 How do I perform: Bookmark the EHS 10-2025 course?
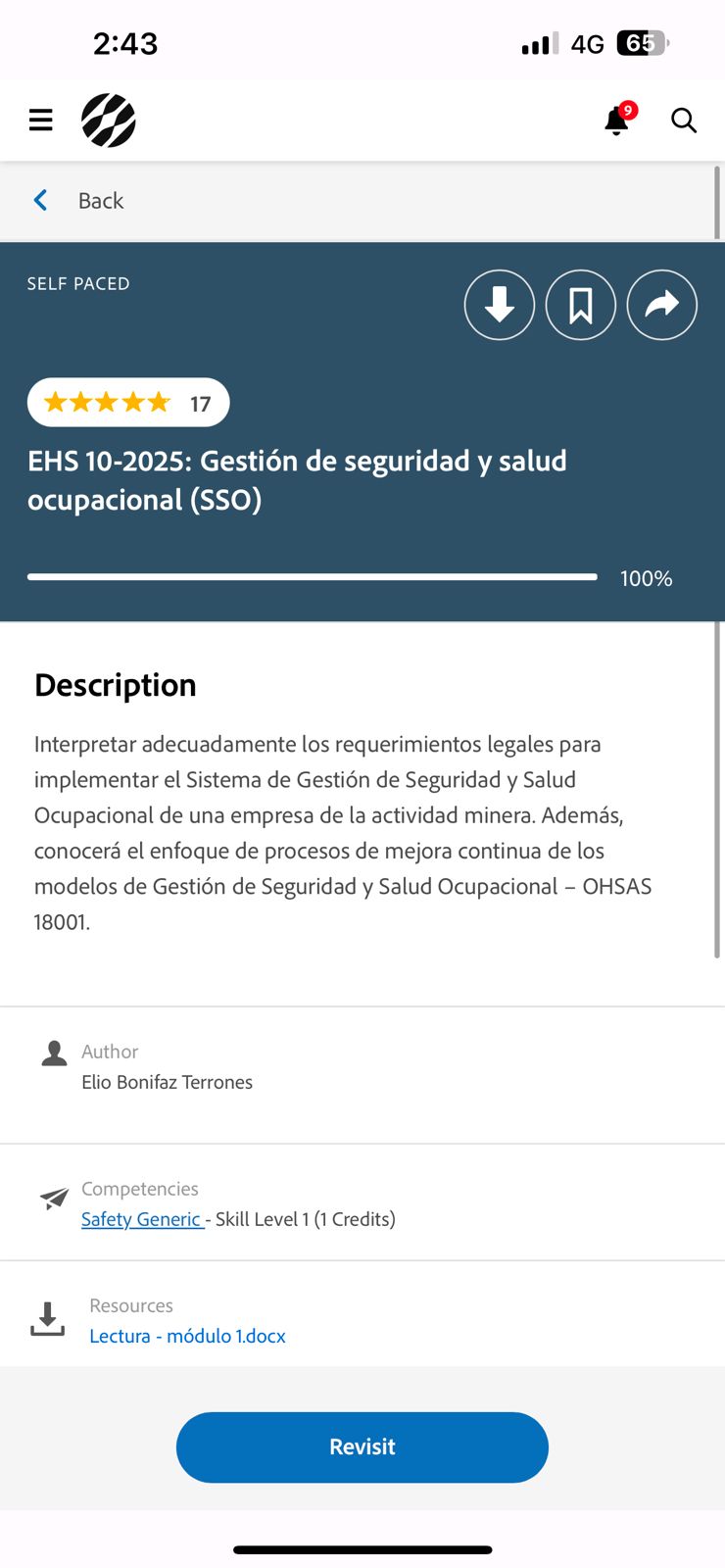[581, 305]
